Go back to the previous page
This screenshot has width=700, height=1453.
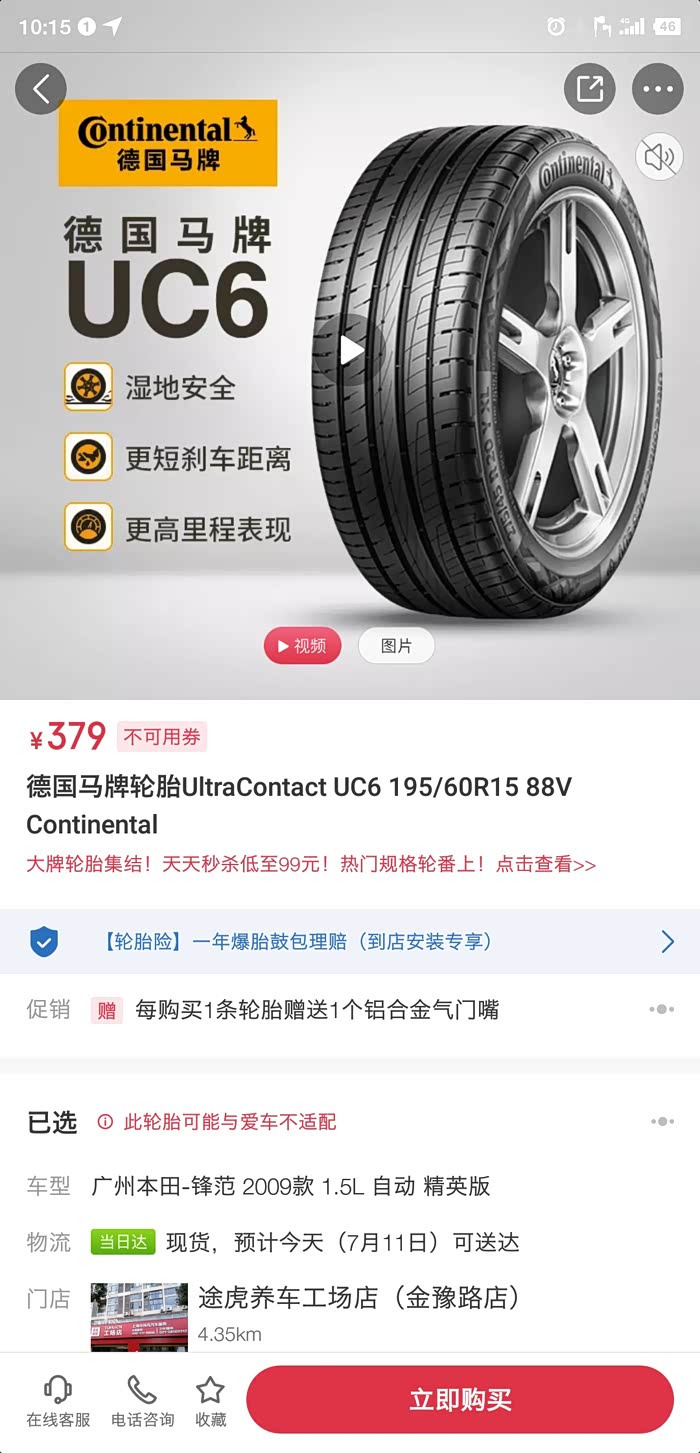click(41, 89)
